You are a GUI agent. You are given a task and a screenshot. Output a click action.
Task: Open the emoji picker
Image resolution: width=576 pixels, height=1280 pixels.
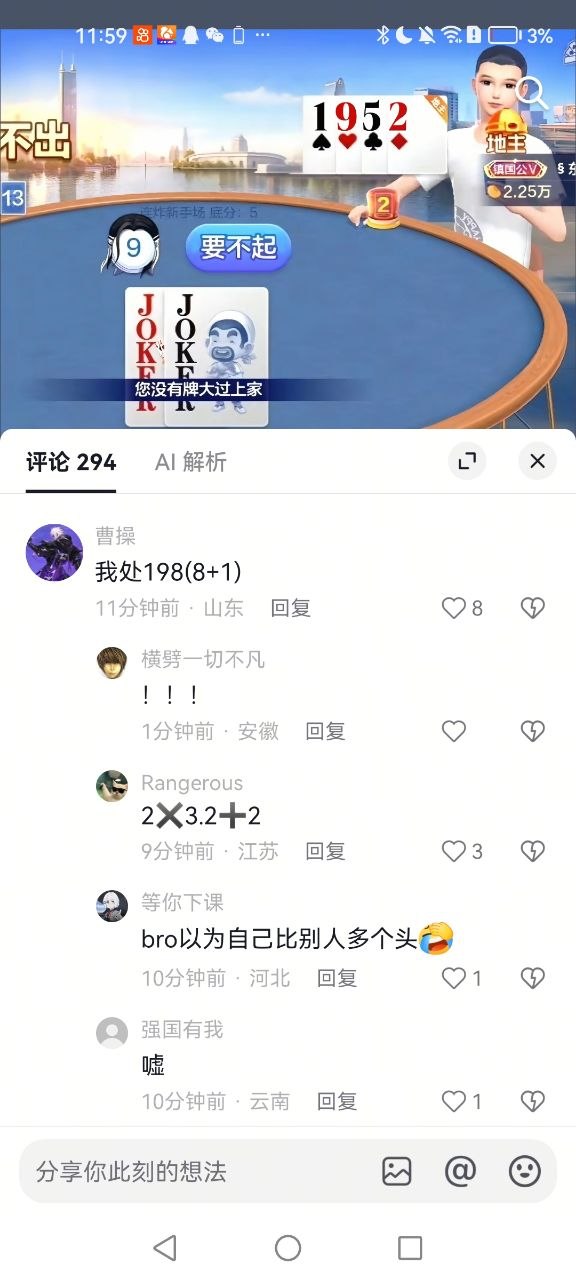[x=525, y=1171]
